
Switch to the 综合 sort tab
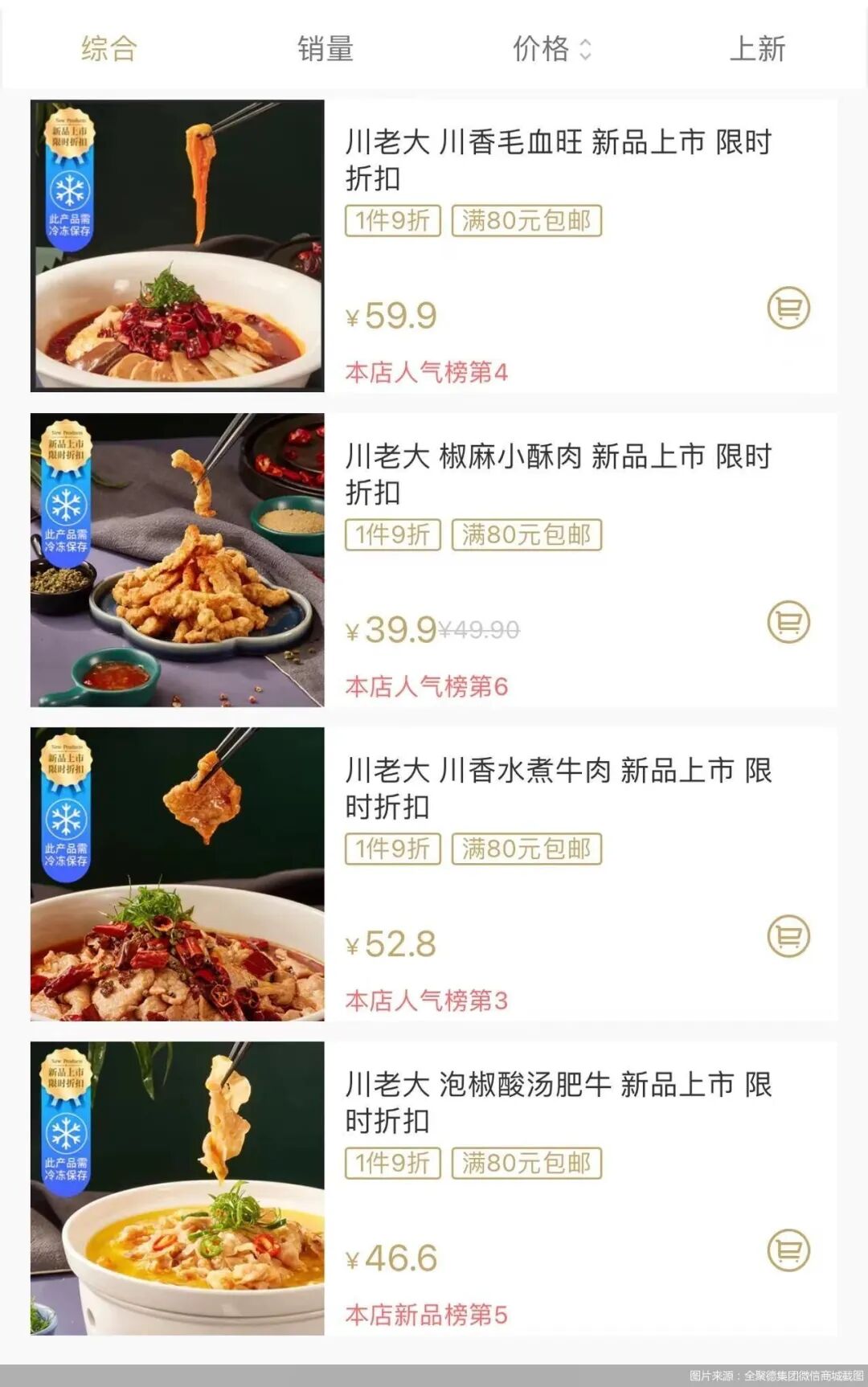point(108,49)
